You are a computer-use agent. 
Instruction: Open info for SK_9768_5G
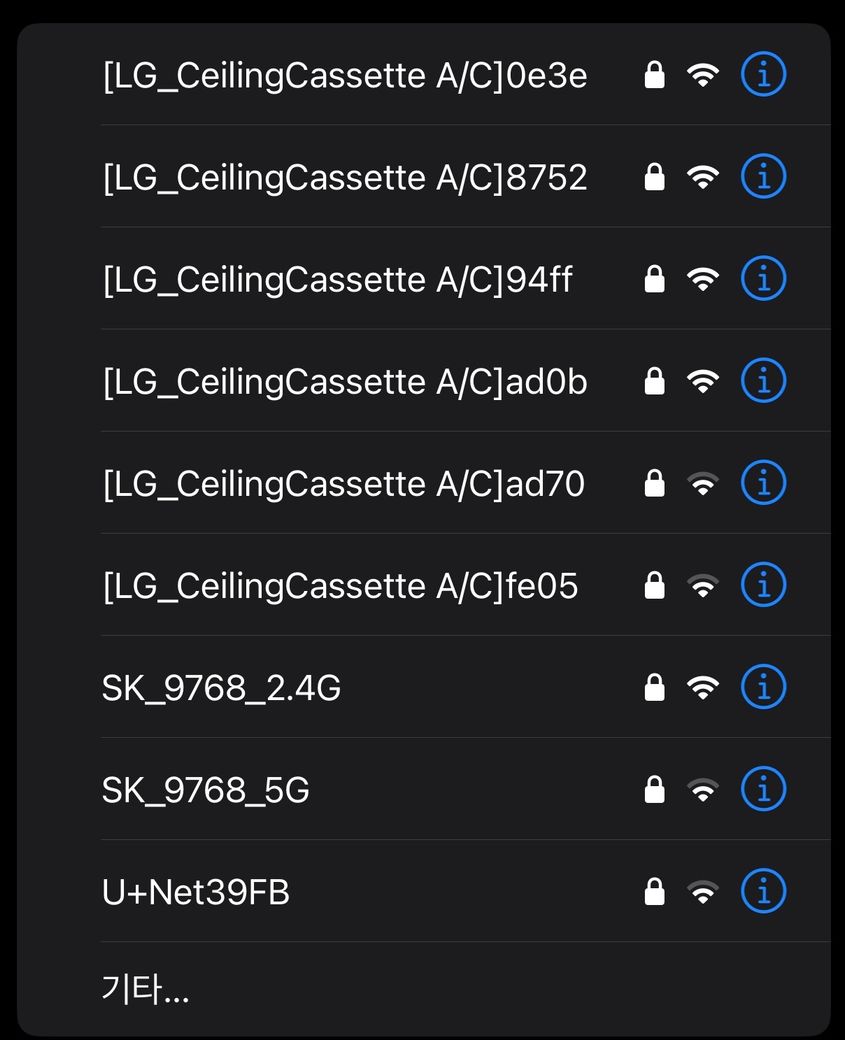pyautogui.click(x=763, y=790)
